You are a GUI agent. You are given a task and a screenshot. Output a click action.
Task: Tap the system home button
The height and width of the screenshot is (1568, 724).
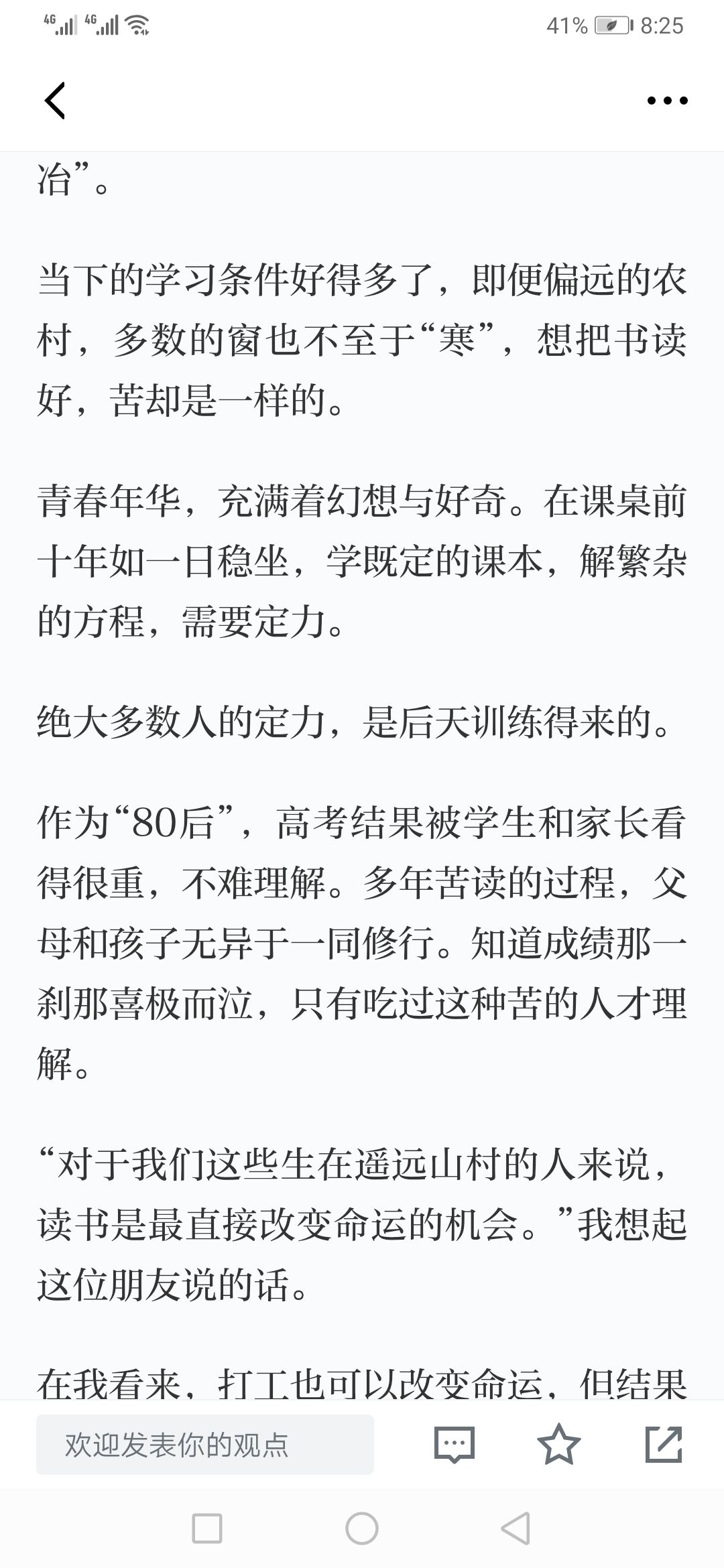[x=362, y=1528]
